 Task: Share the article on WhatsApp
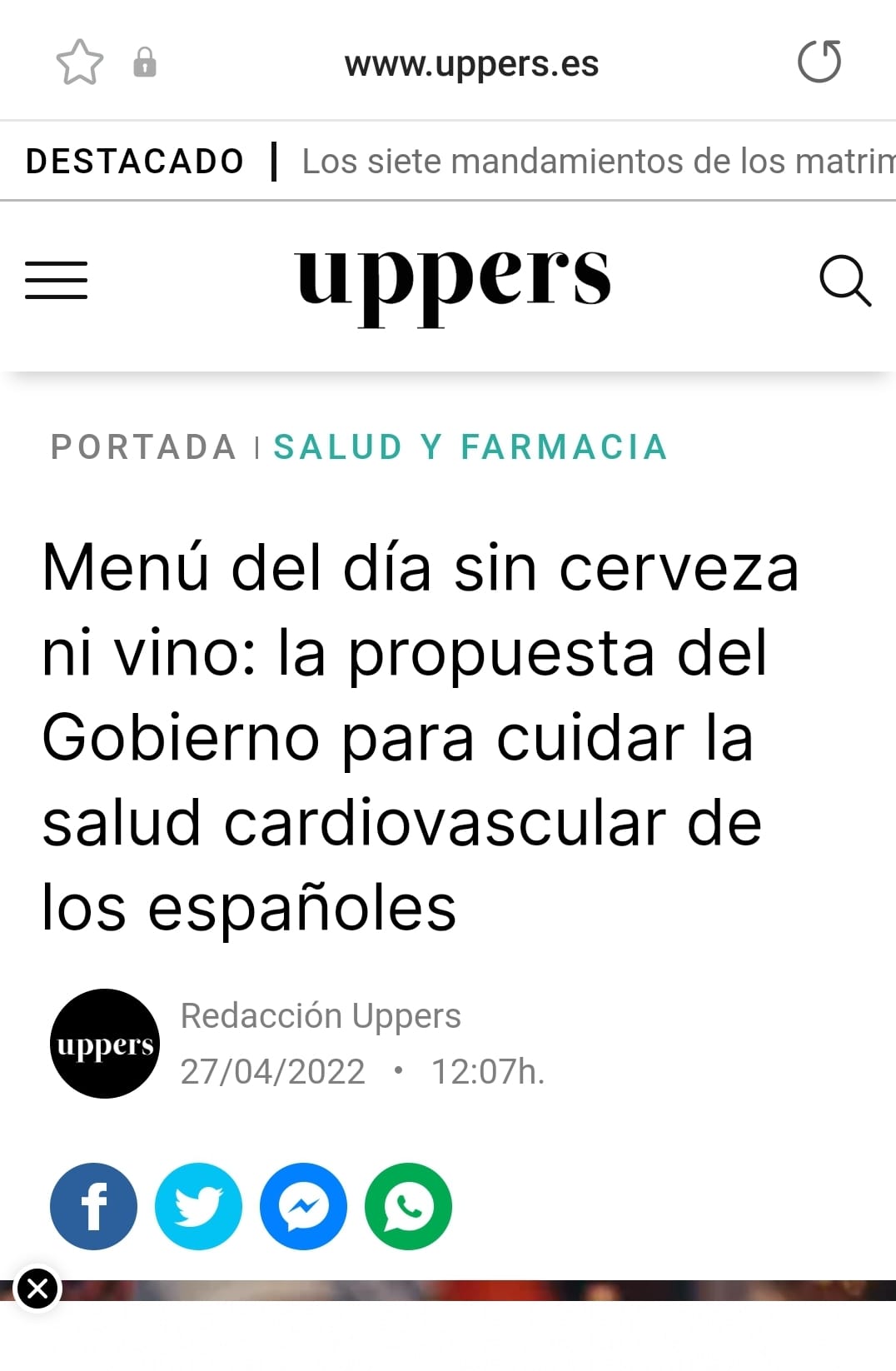[408, 1206]
